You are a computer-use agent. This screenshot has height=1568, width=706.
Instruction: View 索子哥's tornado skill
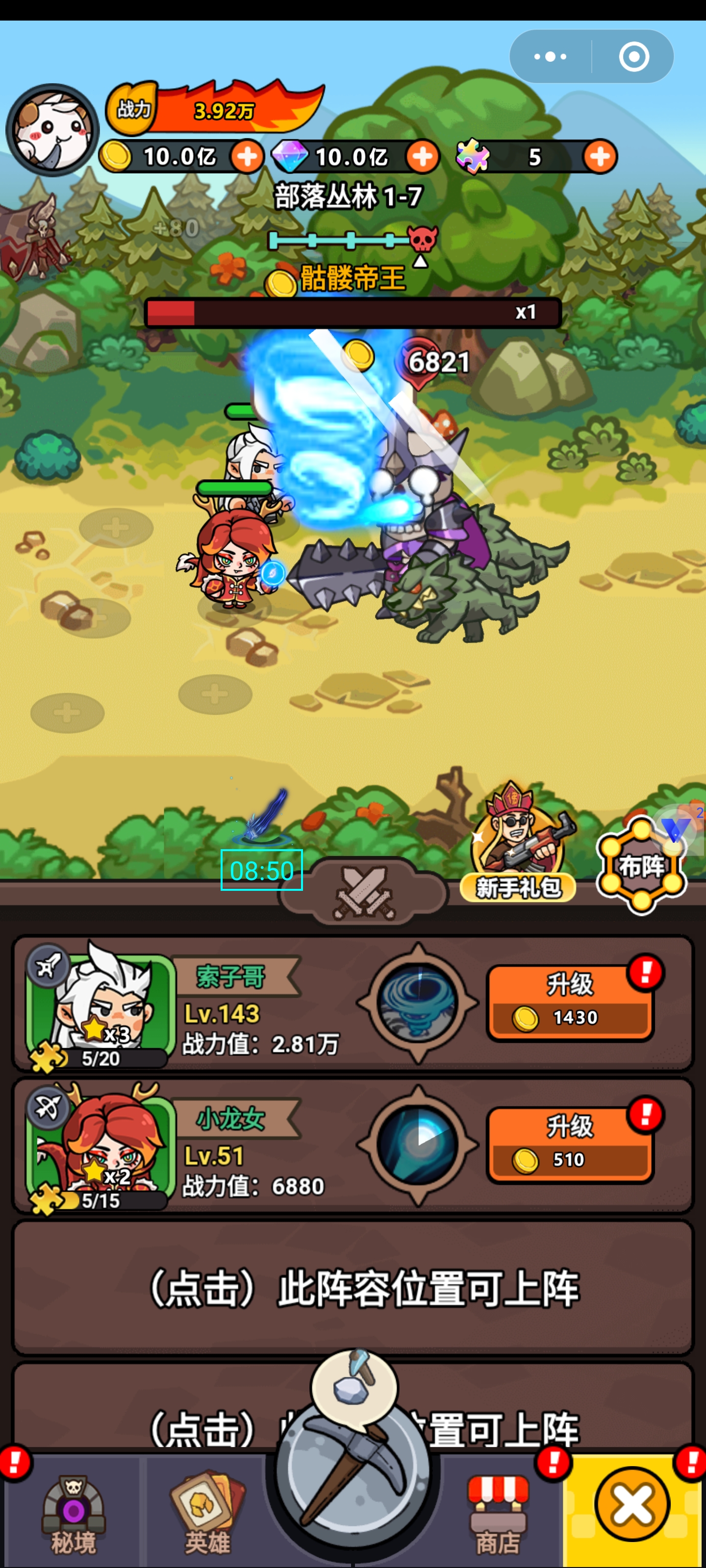(x=417, y=1003)
